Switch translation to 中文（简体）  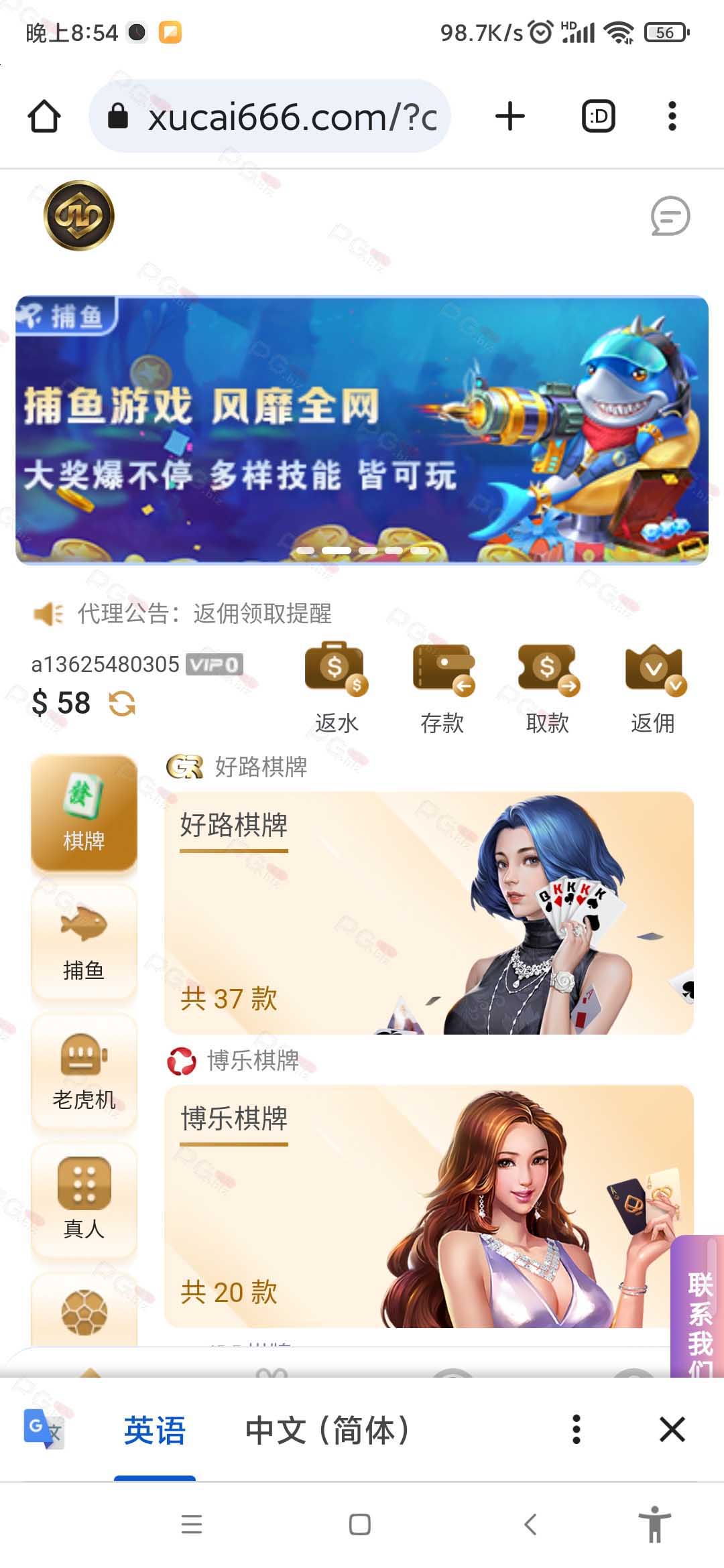(x=327, y=1429)
